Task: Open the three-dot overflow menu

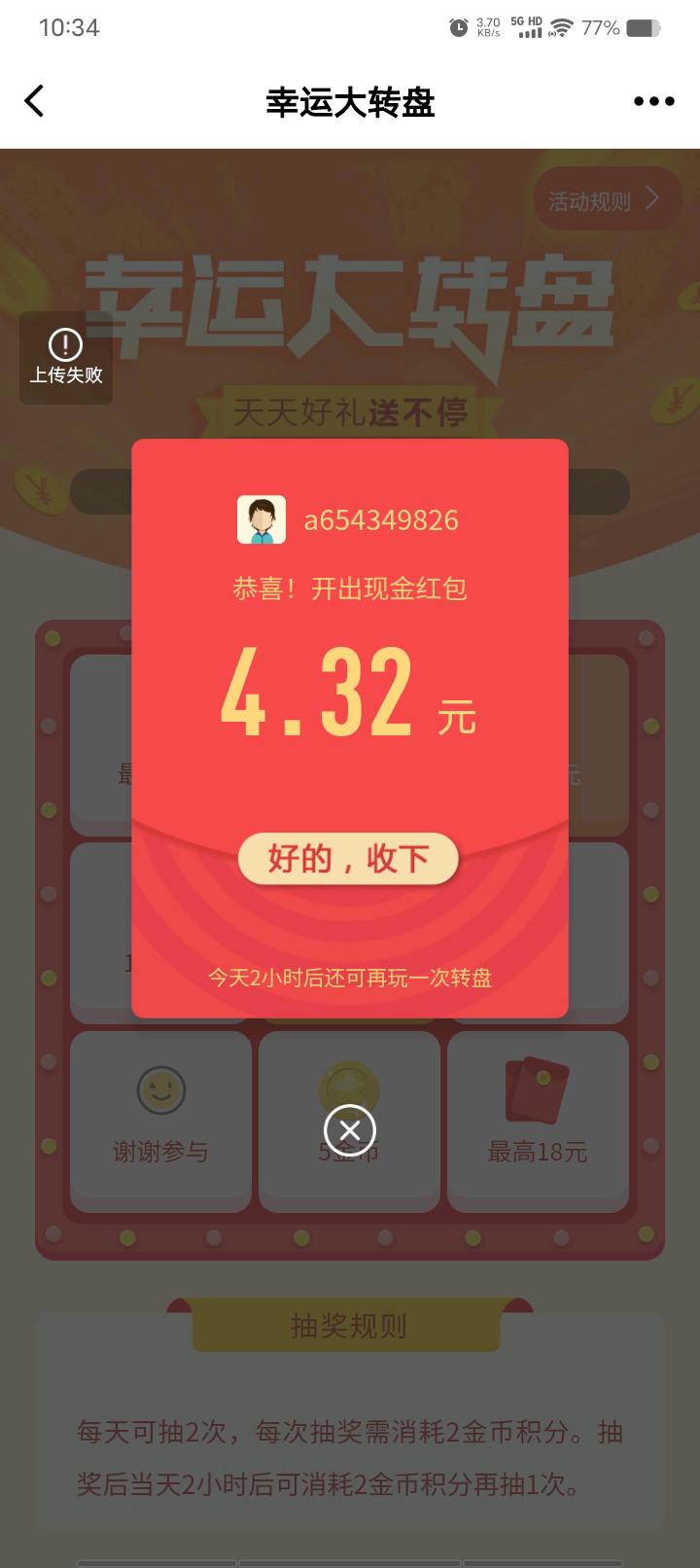Action: point(653,101)
